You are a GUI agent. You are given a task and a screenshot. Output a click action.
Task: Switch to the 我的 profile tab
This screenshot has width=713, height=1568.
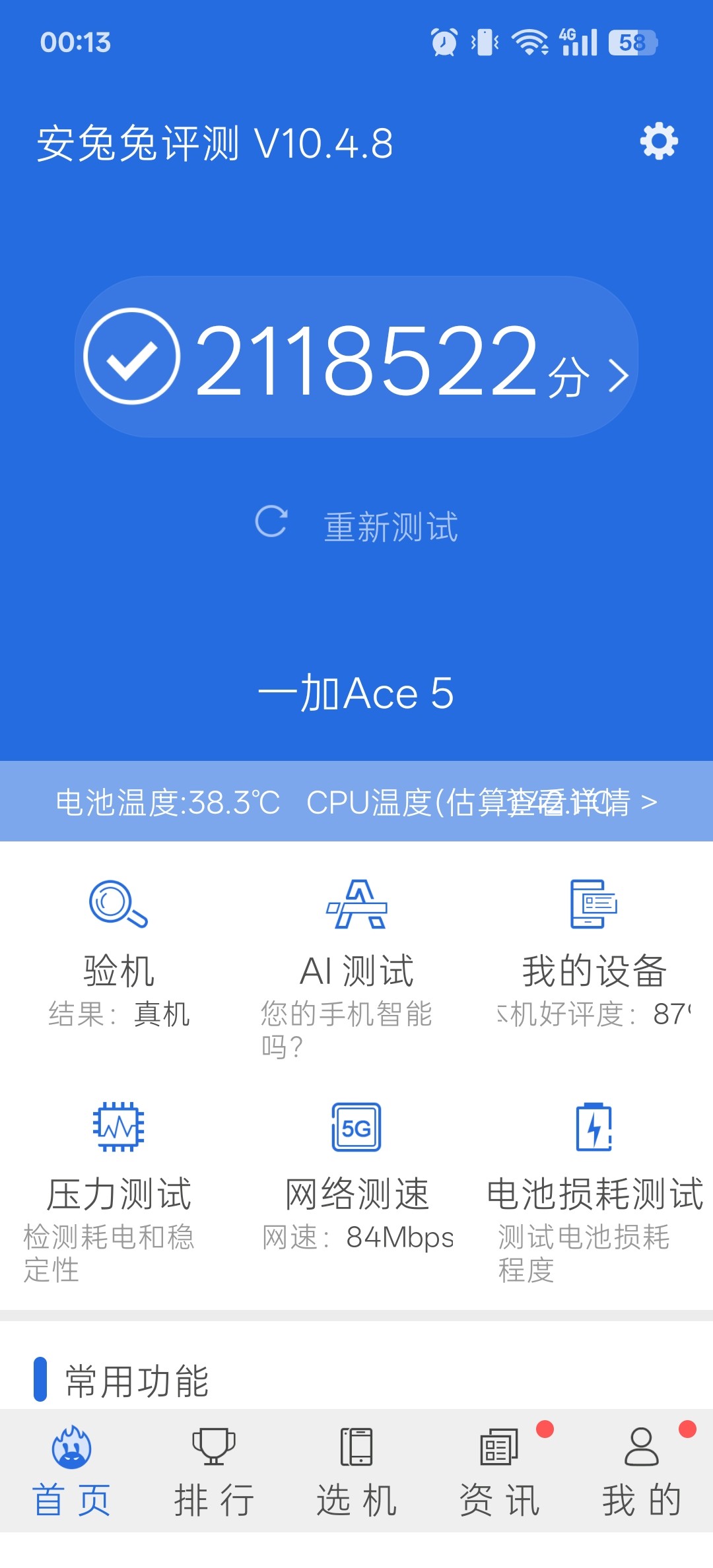click(x=642, y=1471)
